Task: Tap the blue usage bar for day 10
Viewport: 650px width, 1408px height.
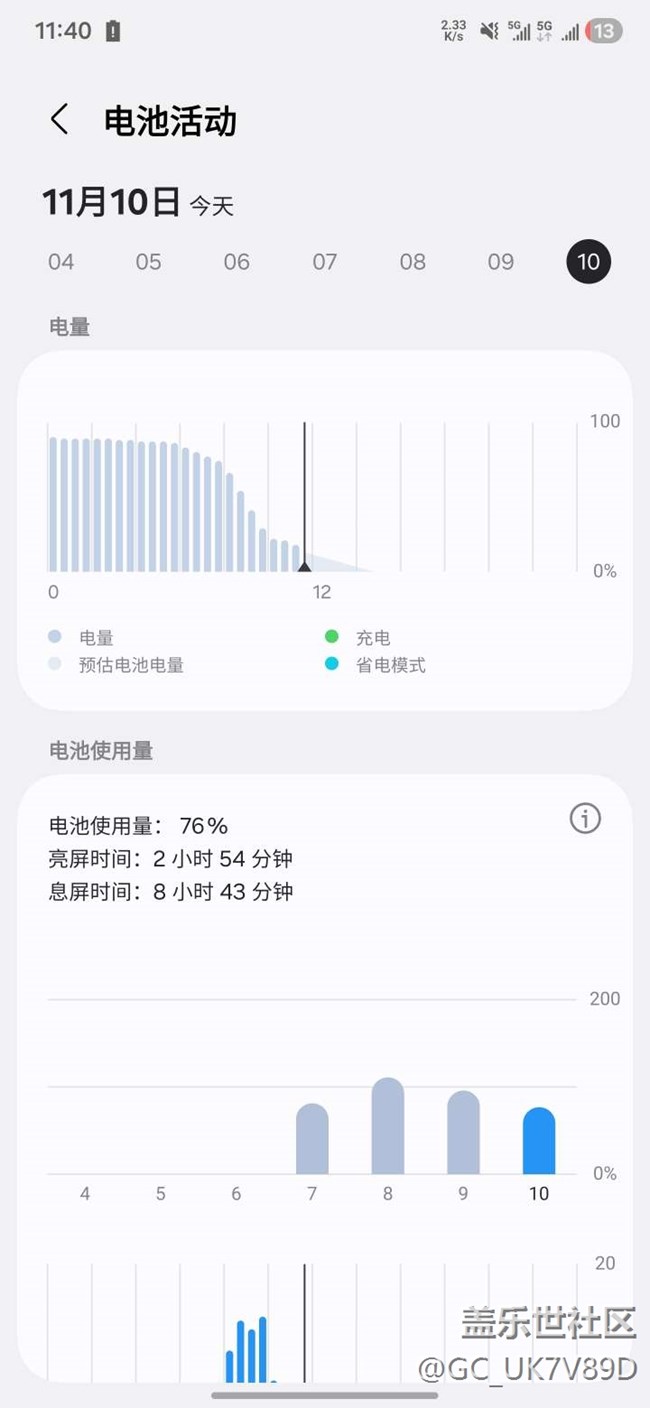Action: click(539, 1142)
